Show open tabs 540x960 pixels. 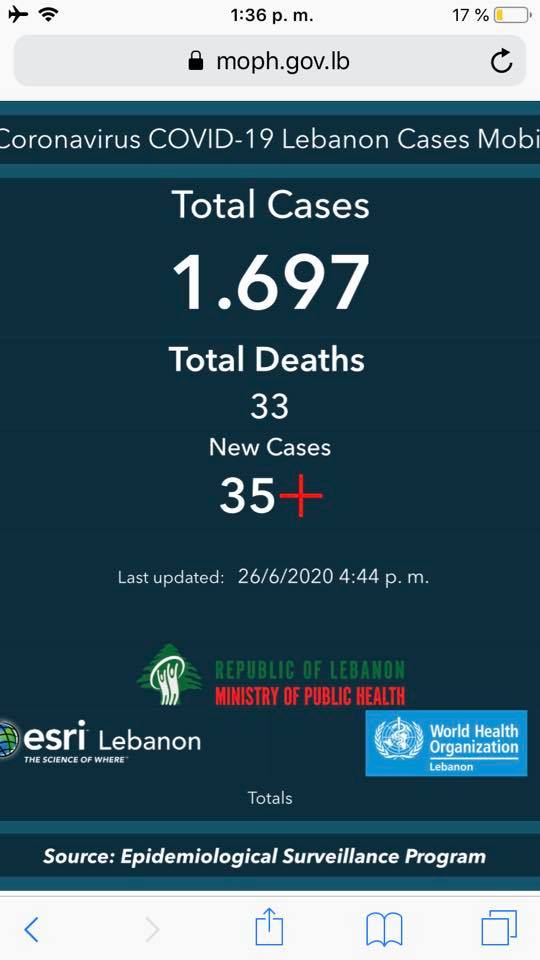tap(499, 928)
